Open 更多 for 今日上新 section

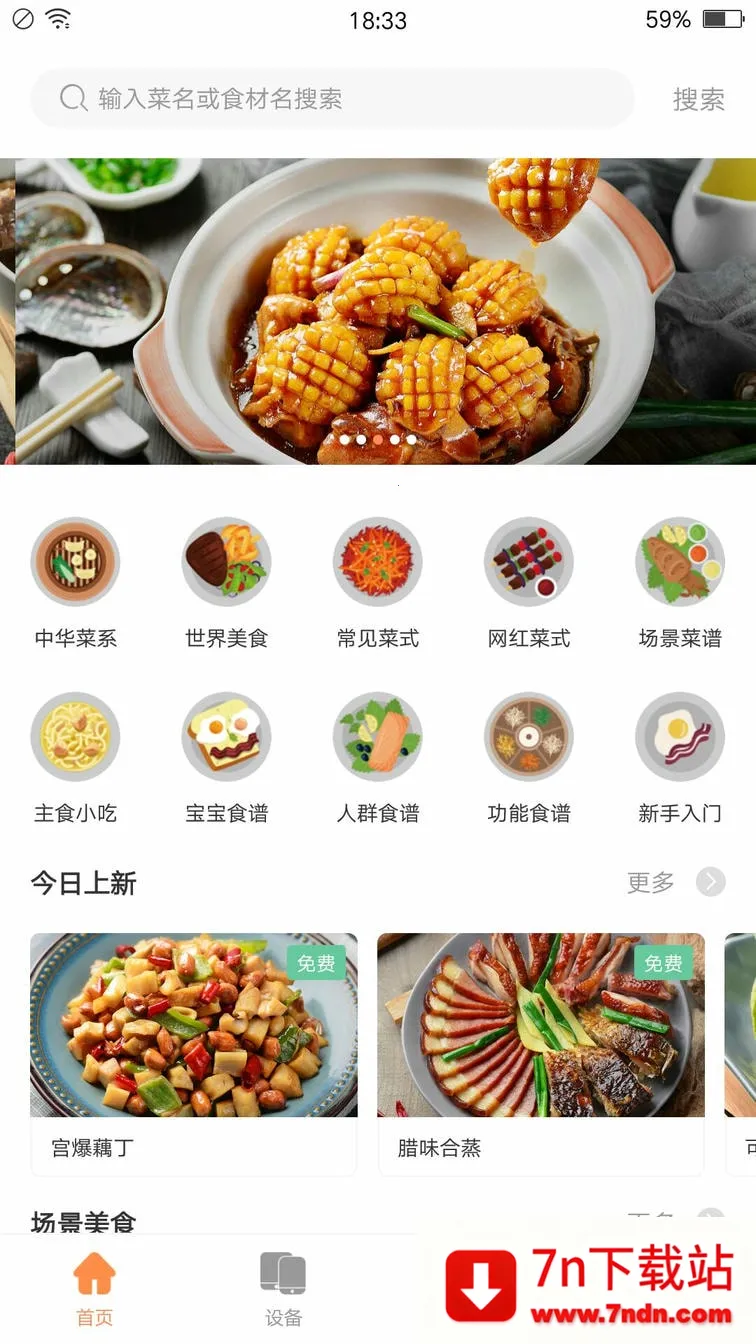[649, 882]
